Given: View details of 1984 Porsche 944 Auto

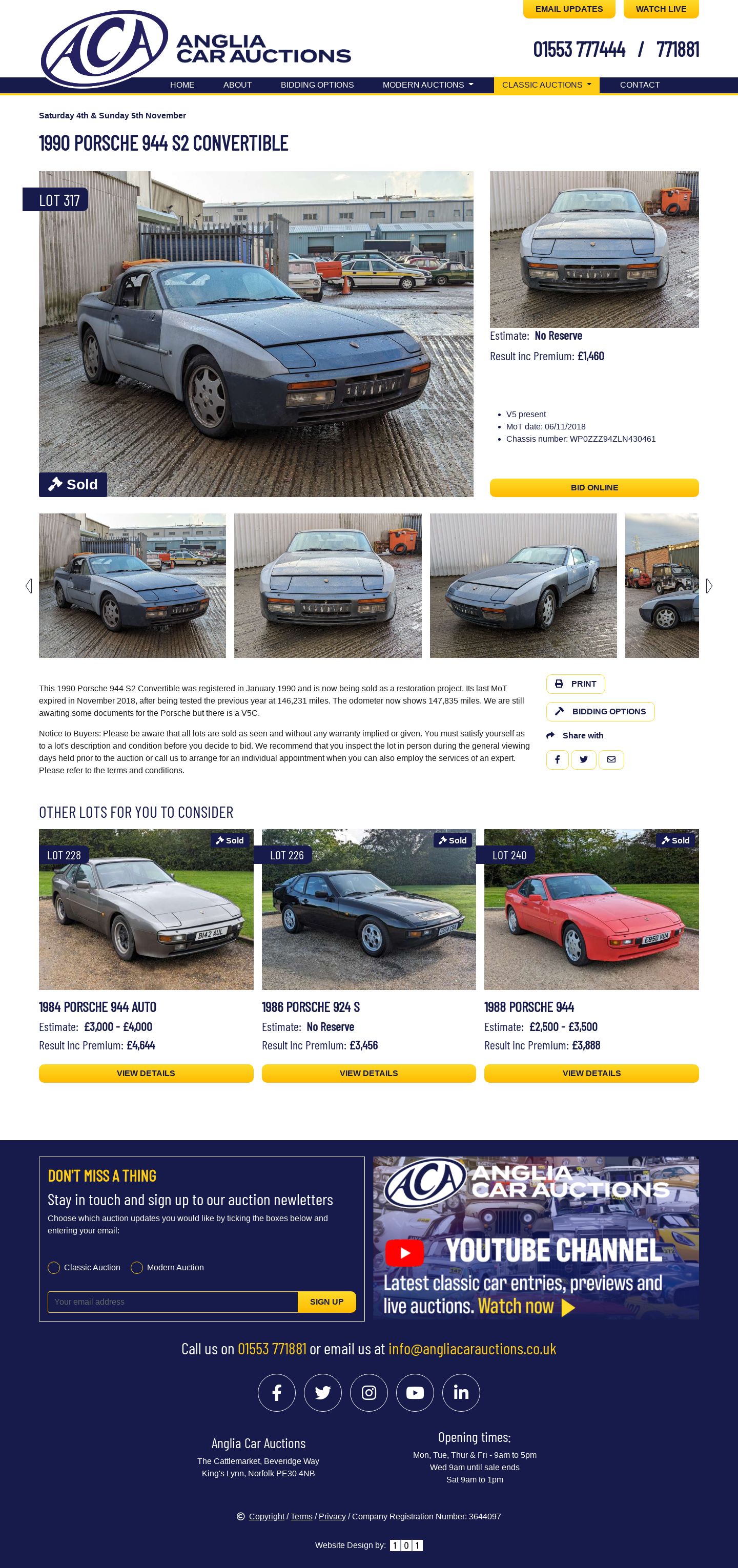Looking at the screenshot, I should [x=146, y=1073].
